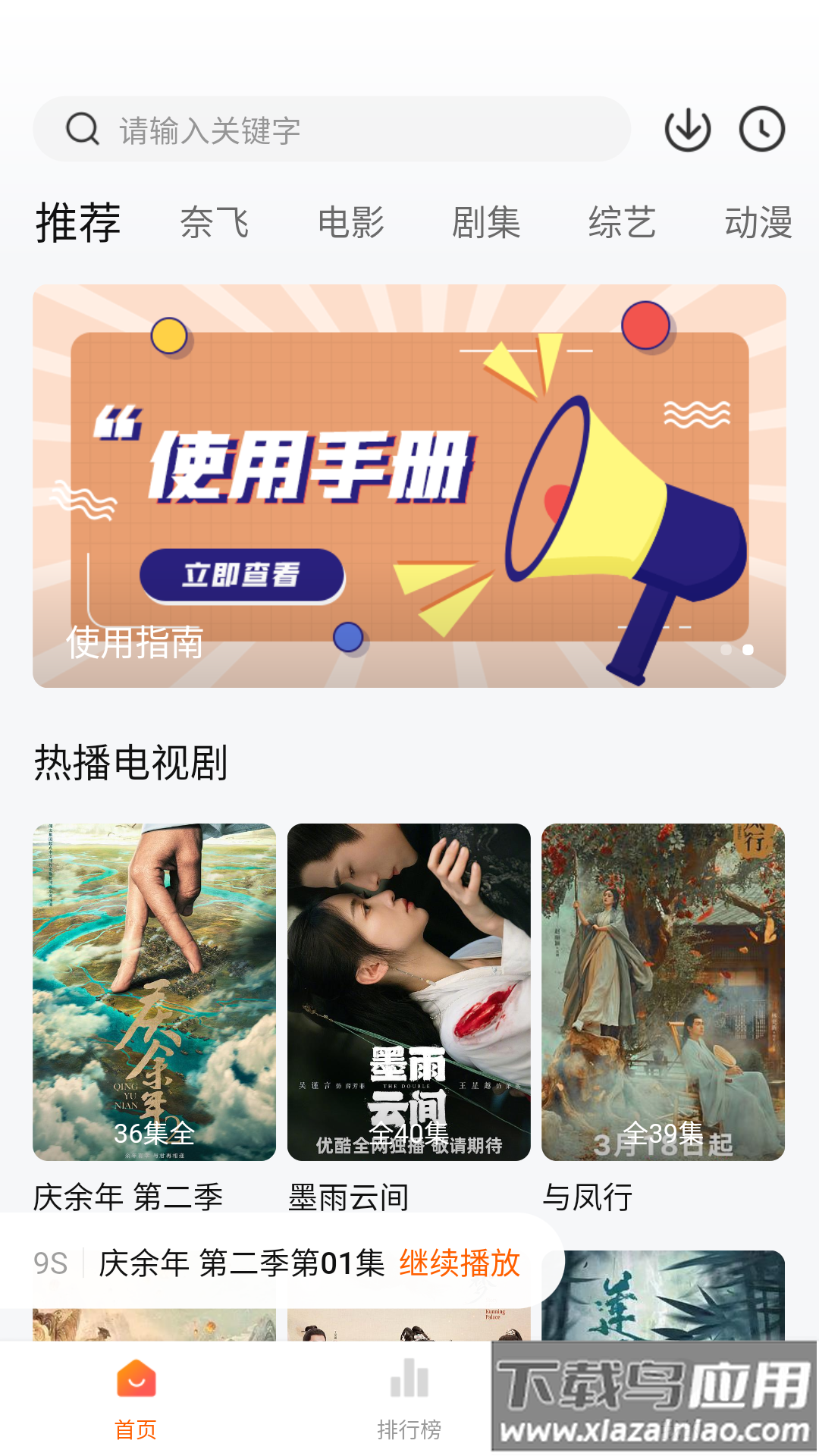
Task: Open the 动漫 category
Action: (758, 224)
